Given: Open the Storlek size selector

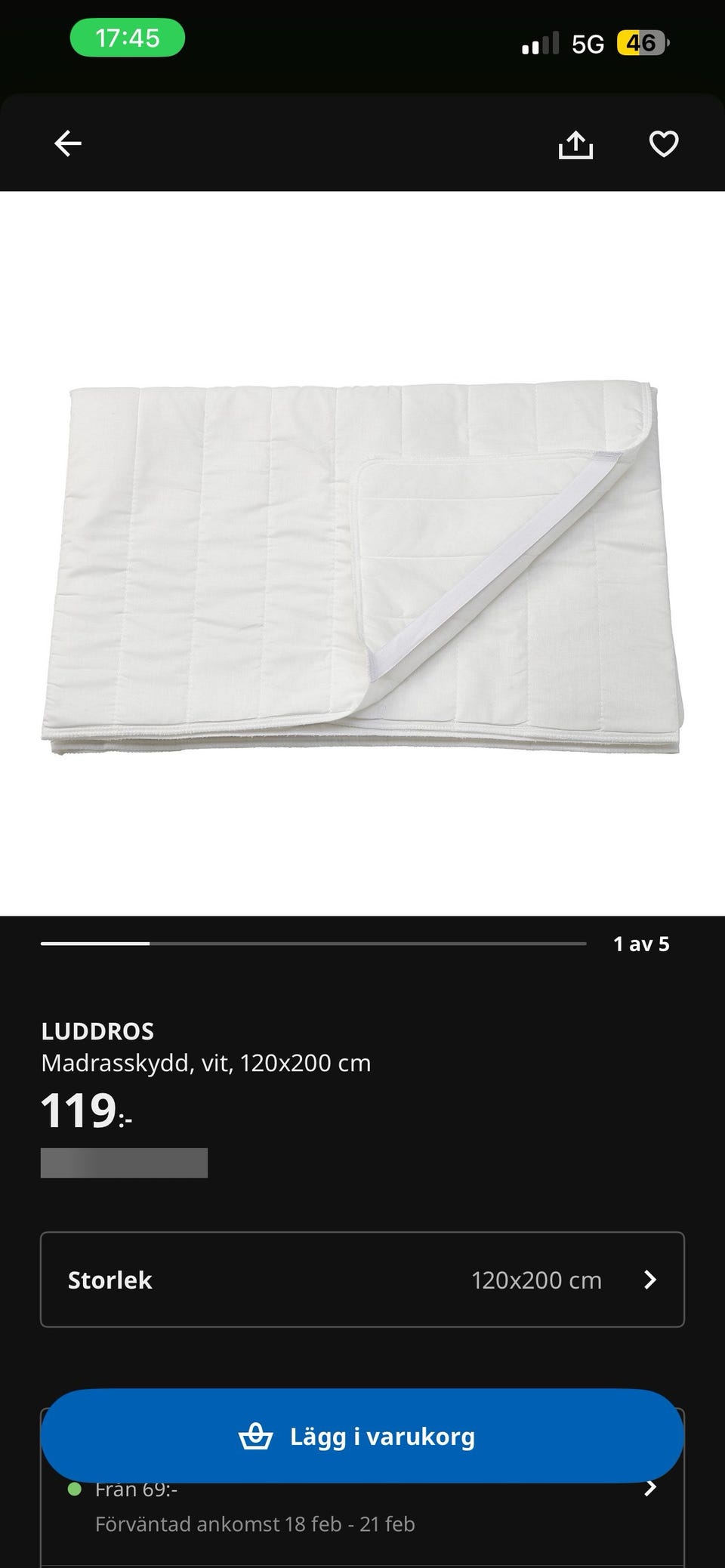Looking at the screenshot, I should pos(362,1280).
